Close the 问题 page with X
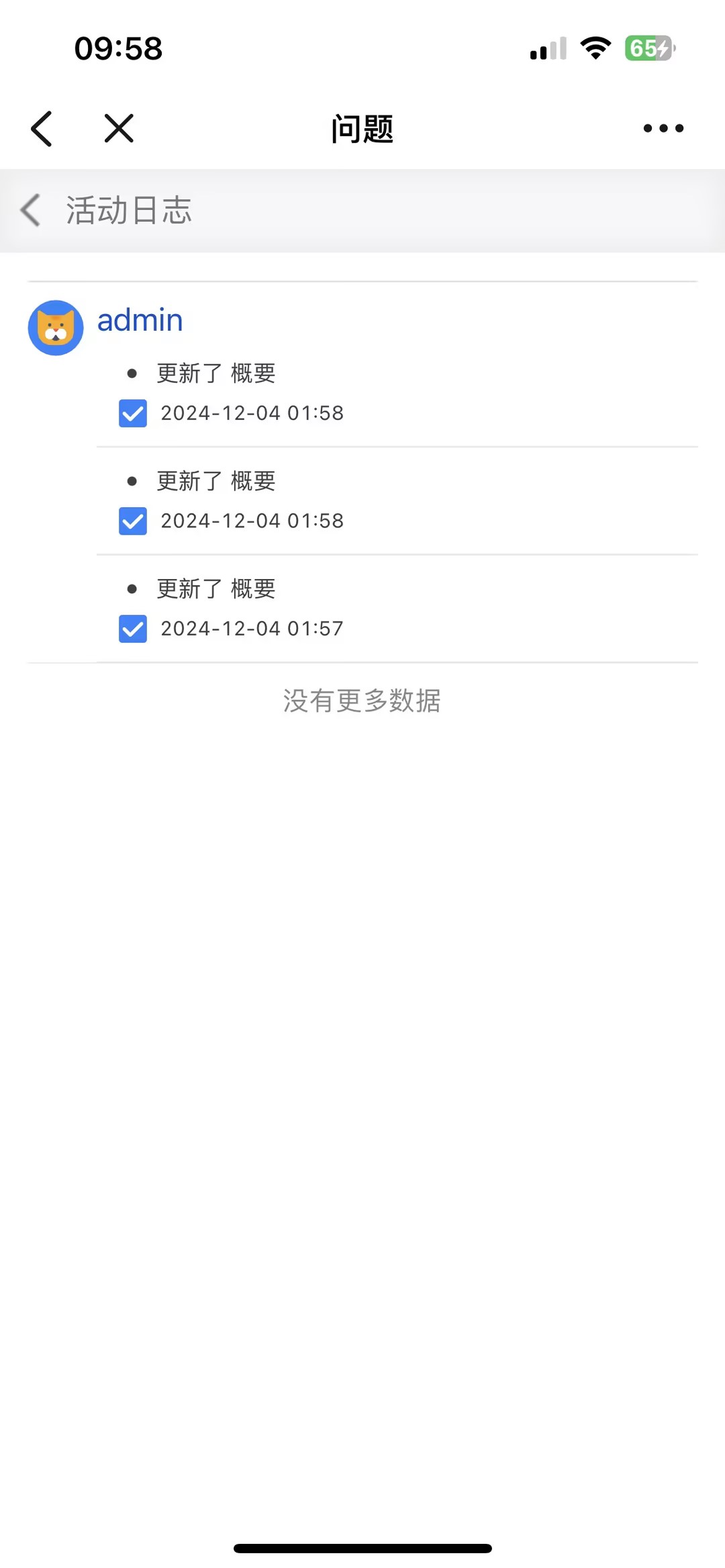 [119, 128]
